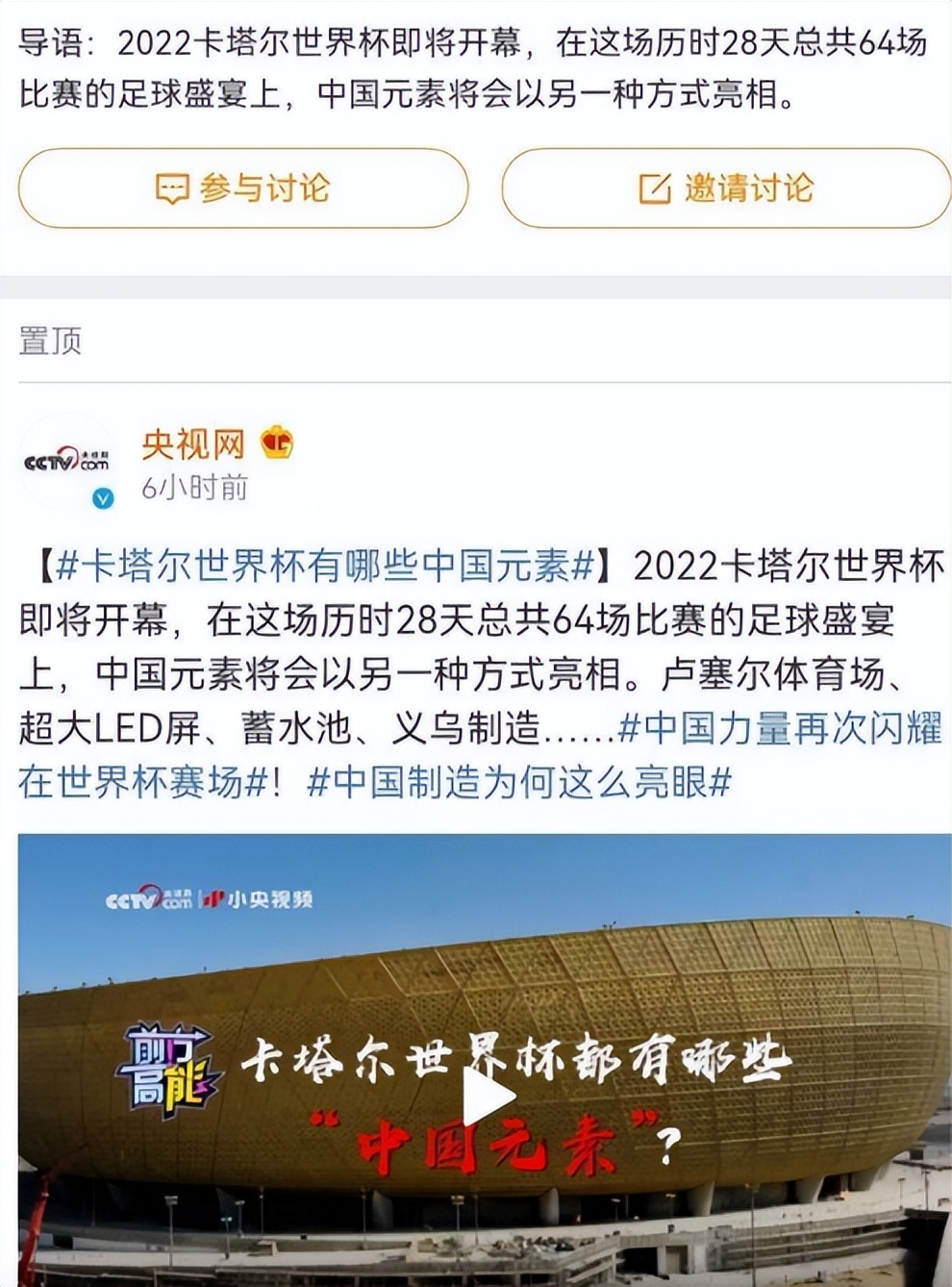Click the 6小时前 timestamp
The width and height of the screenshot is (952, 1287).
pos(191,487)
